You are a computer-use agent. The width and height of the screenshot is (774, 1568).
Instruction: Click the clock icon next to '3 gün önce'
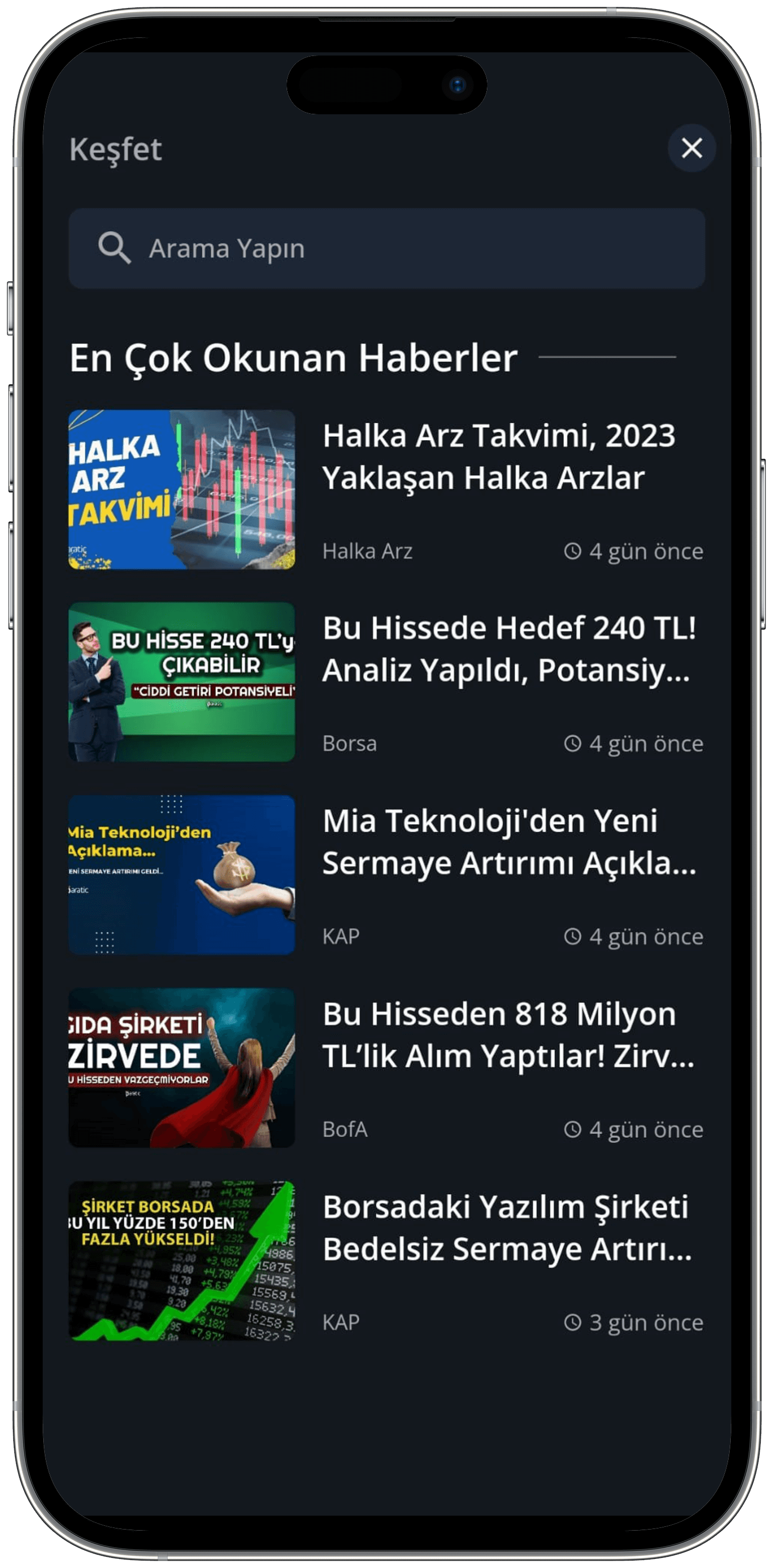click(x=573, y=1321)
